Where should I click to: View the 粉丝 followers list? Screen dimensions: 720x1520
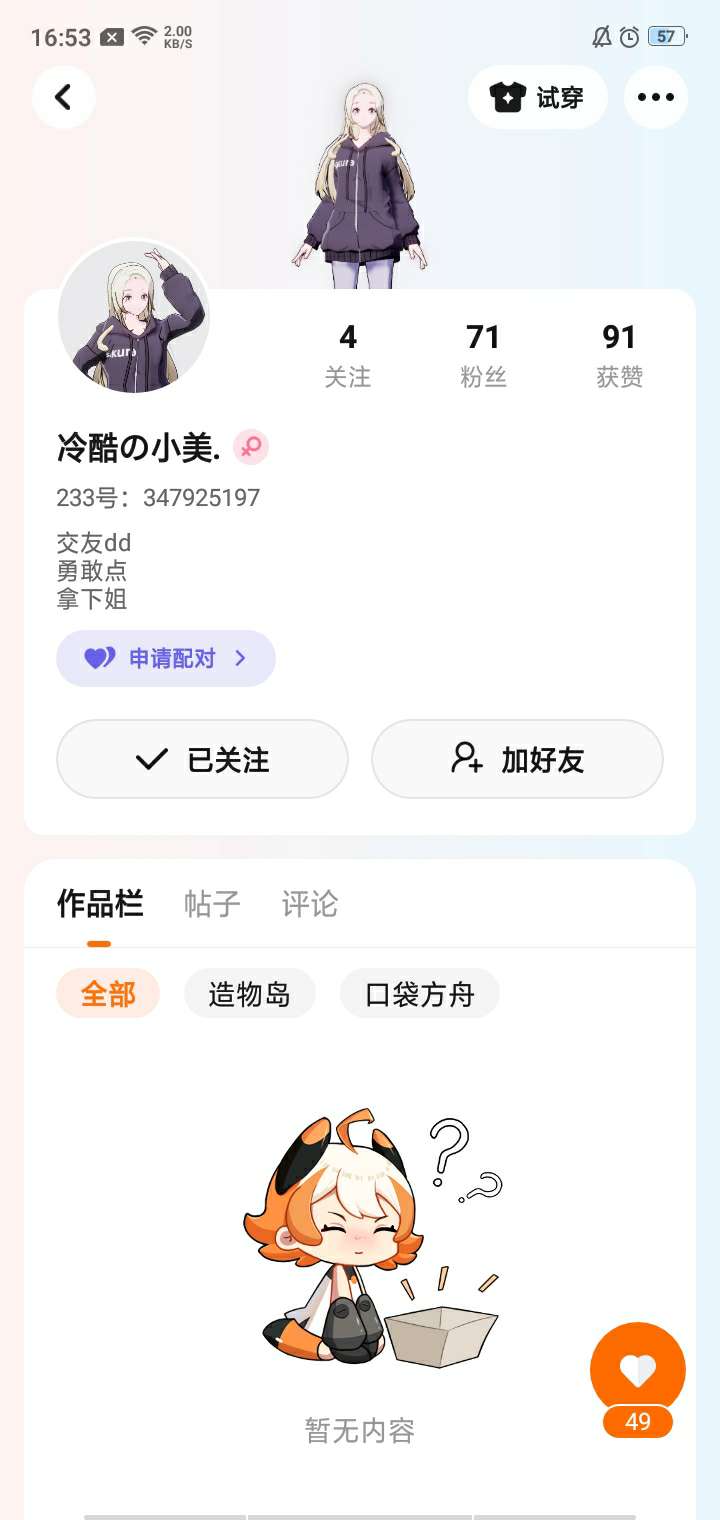point(483,355)
